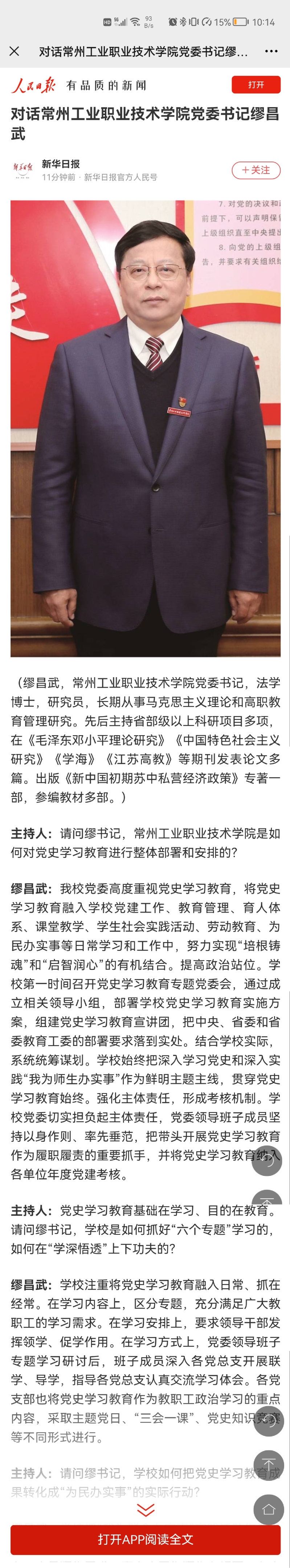Follow 新华日报 with the 关注 button
Viewport: 290px width, 1568px height.
click(256, 170)
